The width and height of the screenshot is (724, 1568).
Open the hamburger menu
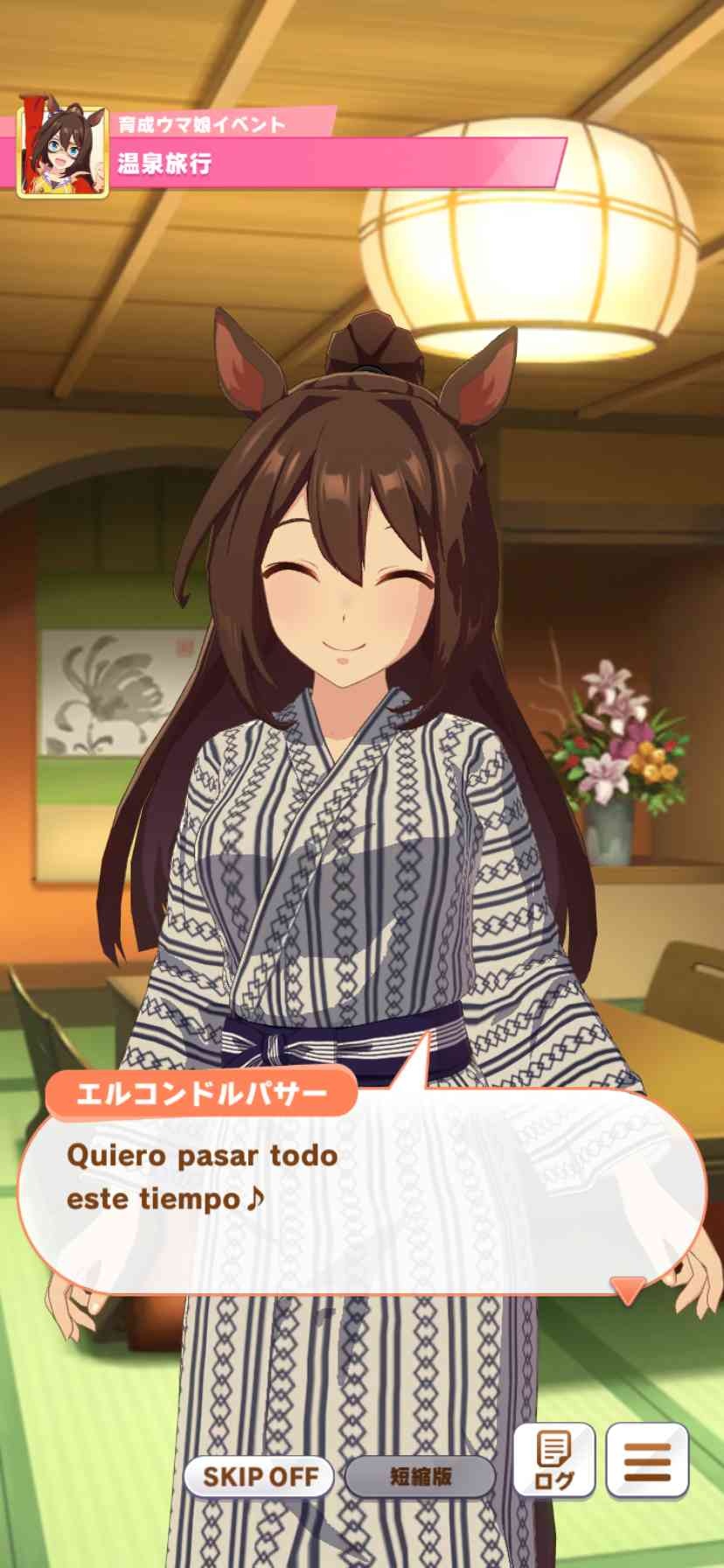(647, 1461)
